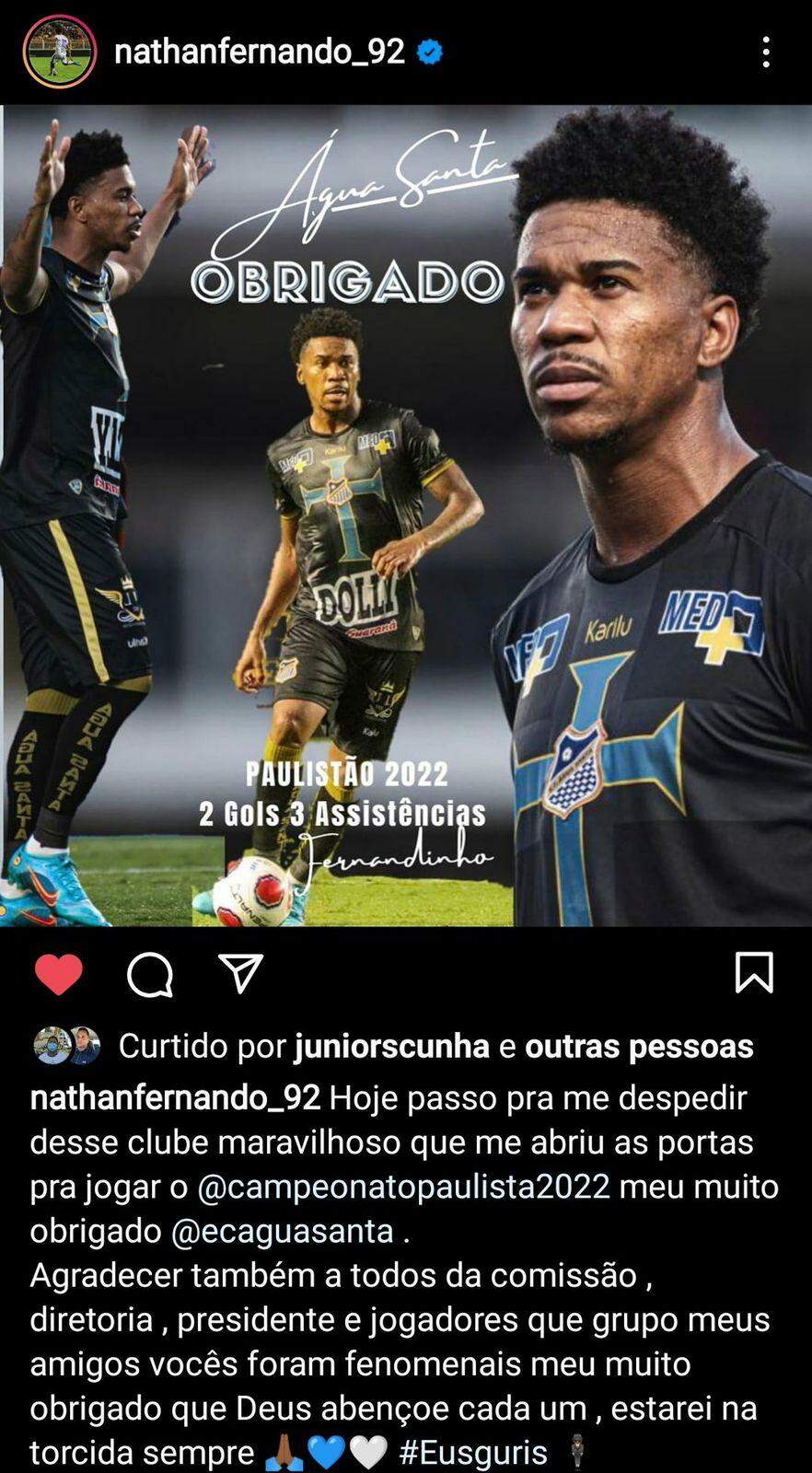
Task: Share the post with the paper plane
Action: coord(241,973)
